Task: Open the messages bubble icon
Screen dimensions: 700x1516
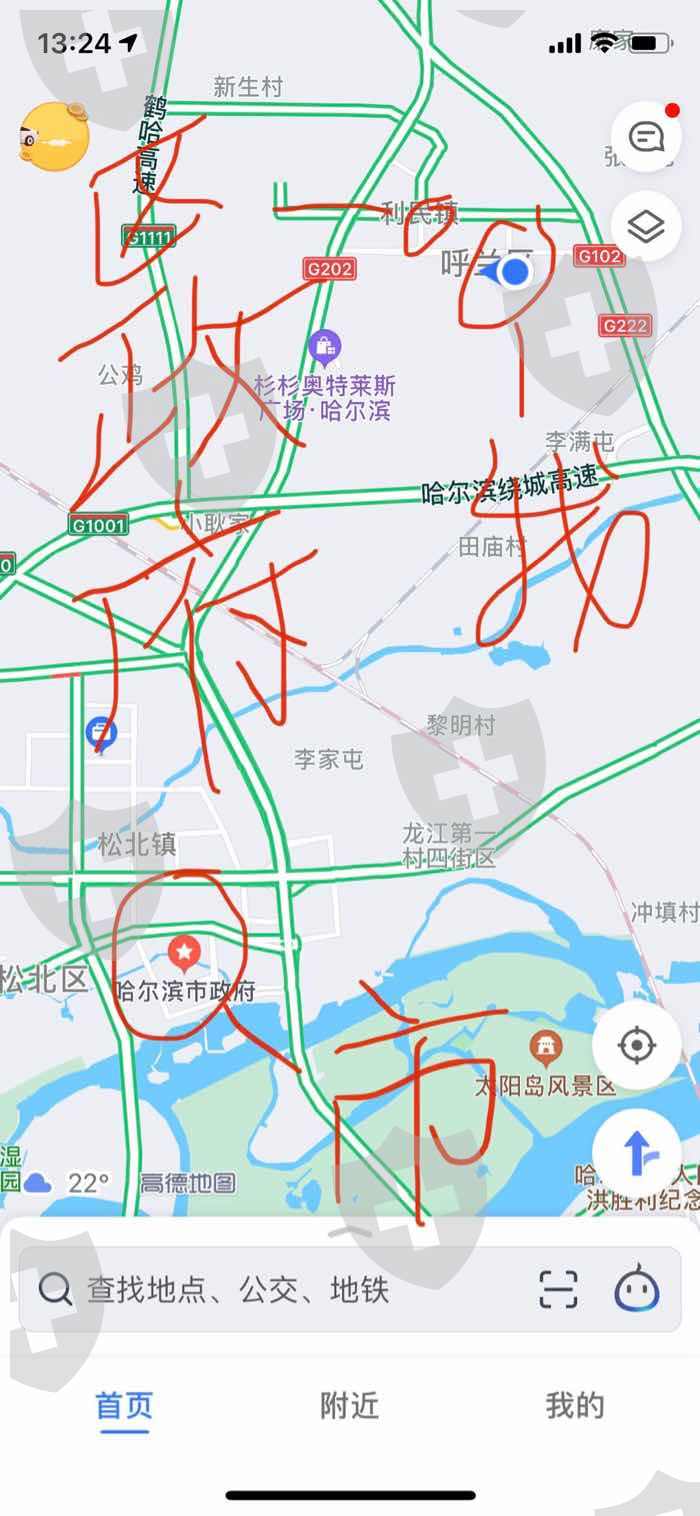Action: pos(646,136)
